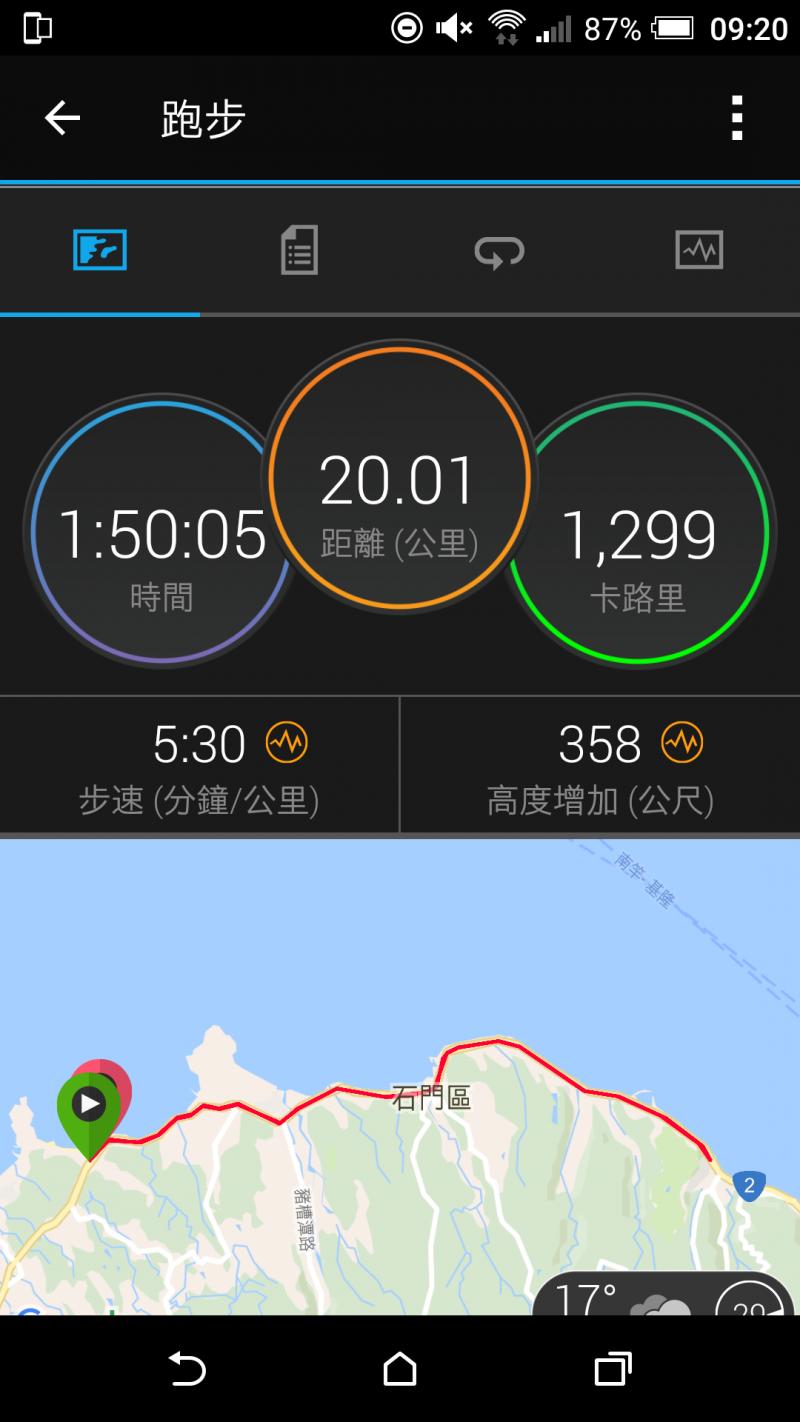Open pace chart icon next to 5:30
This screenshot has width=800, height=1422.
[x=287, y=743]
